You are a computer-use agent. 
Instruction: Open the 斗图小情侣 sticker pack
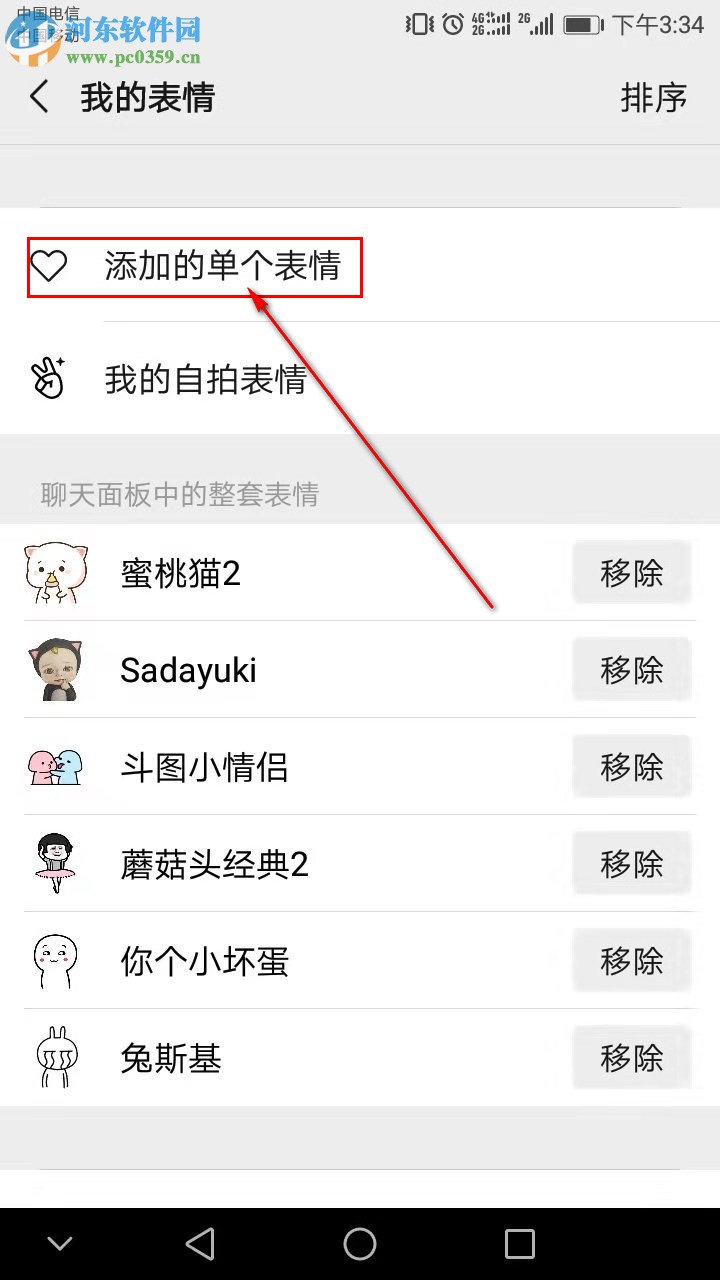pyautogui.click(x=204, y=767)
